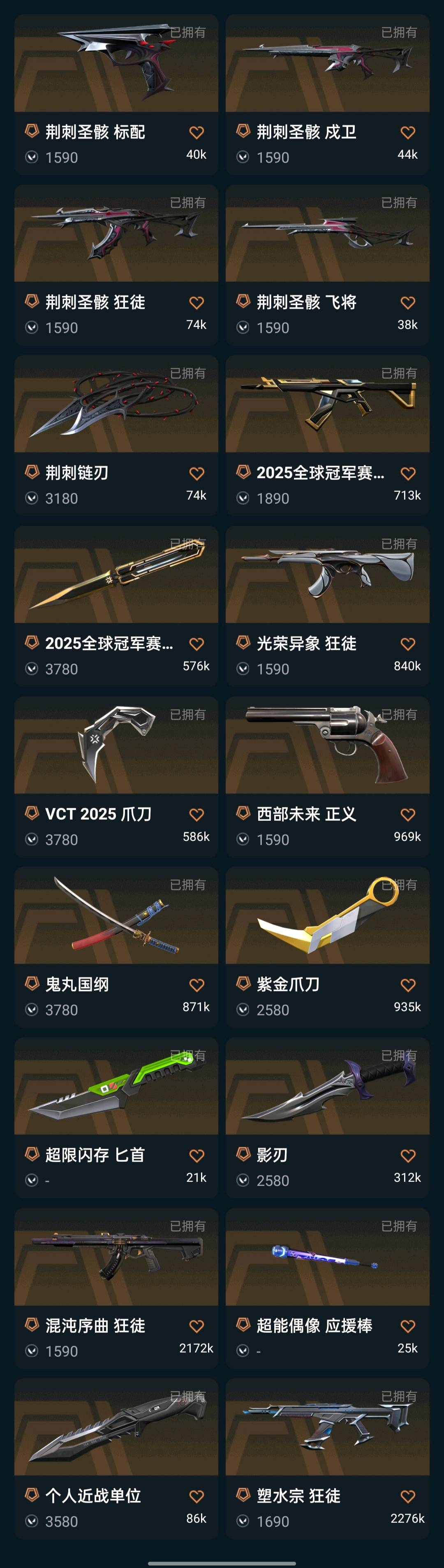Screen dimensions: 444x1568
Task: Like the 荆刺链刃 skin
Action: (x=197, y=474)
